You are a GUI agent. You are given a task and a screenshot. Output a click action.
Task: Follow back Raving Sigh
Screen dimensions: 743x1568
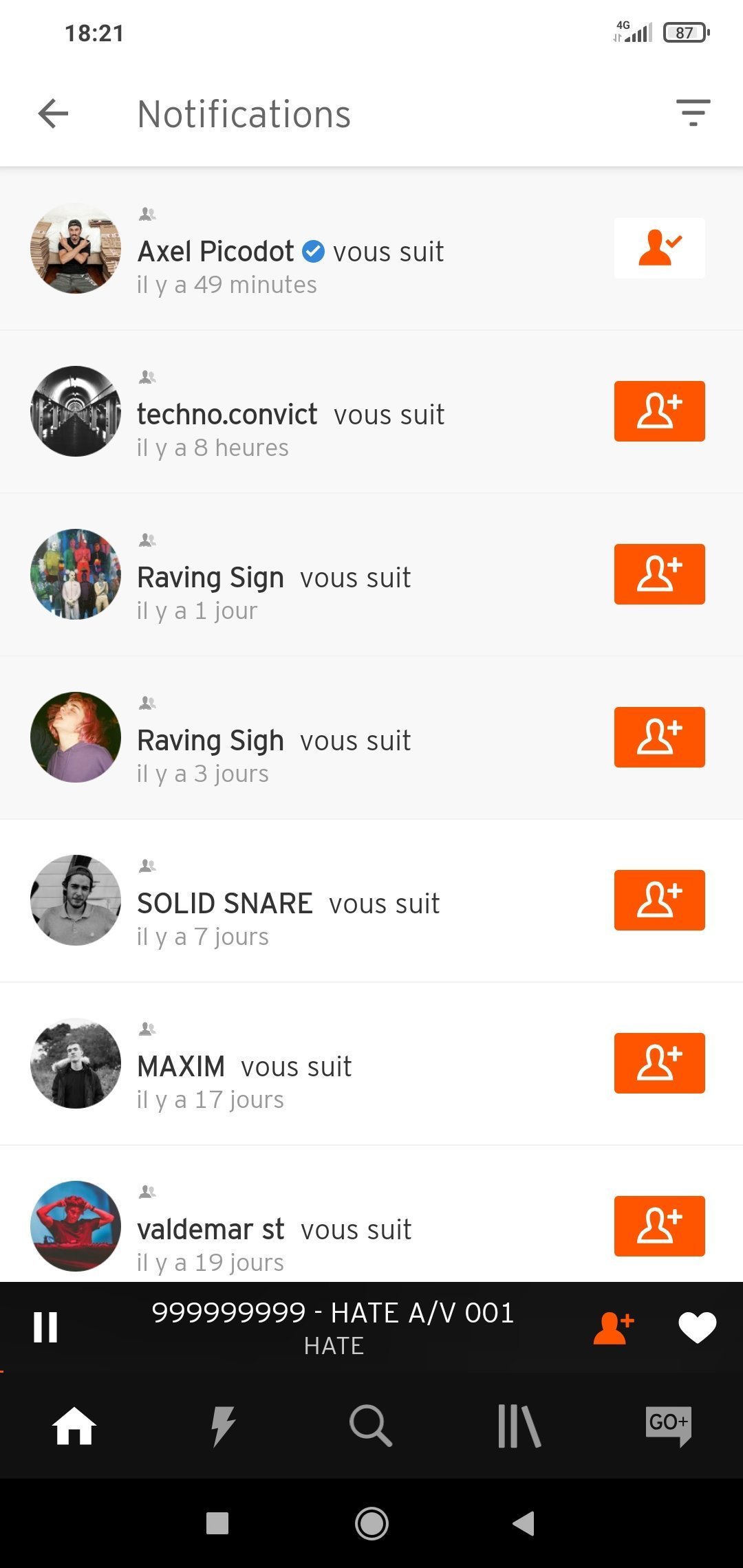click(x=659, y=737)
